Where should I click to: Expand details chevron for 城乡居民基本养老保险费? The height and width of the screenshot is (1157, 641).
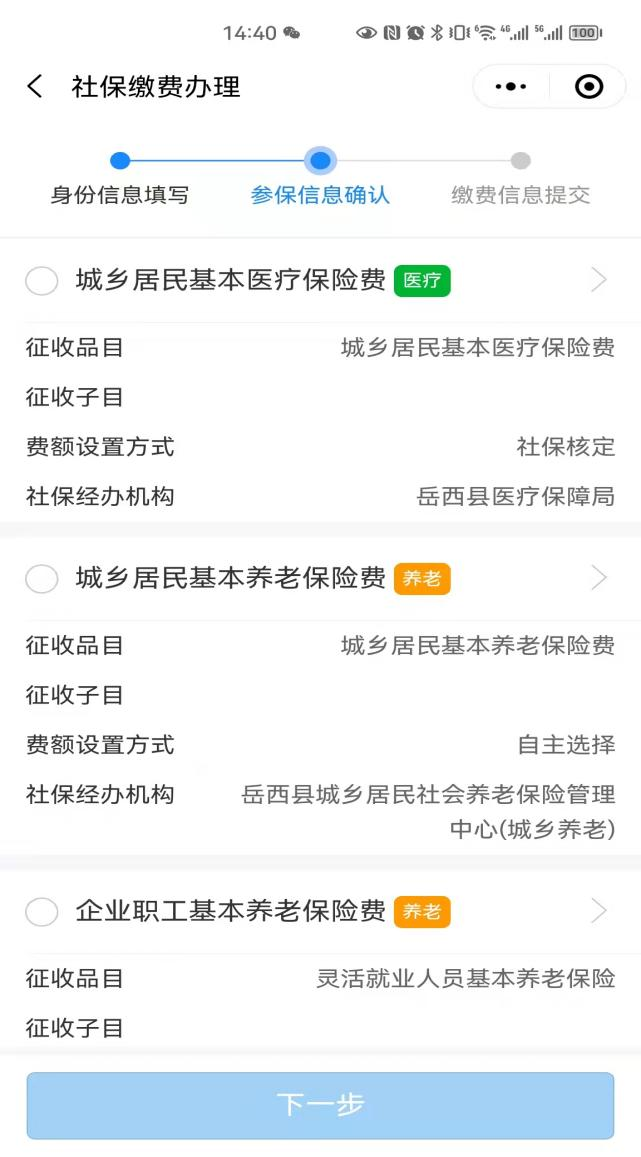click(599, 578)
